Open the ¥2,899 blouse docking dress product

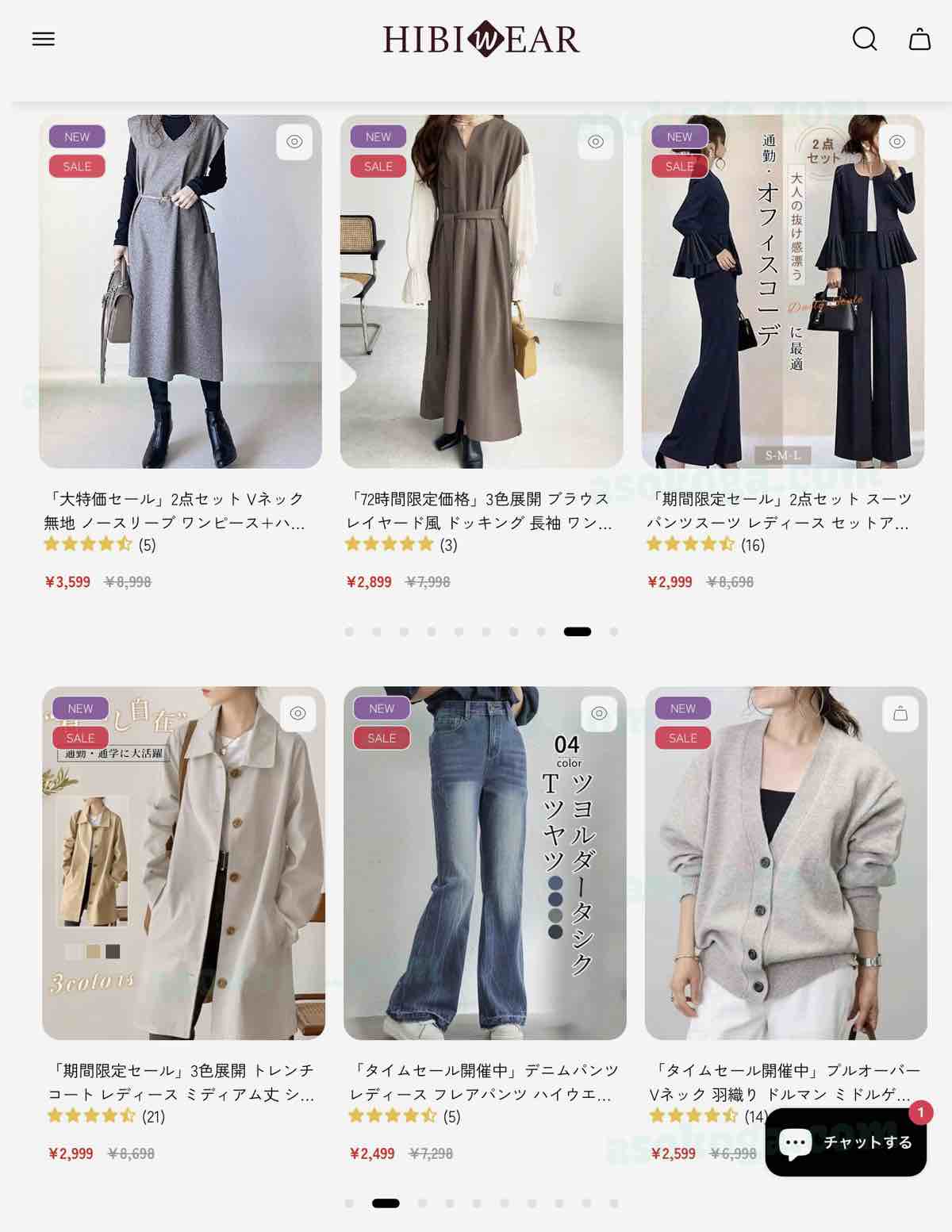pos(478,510)
